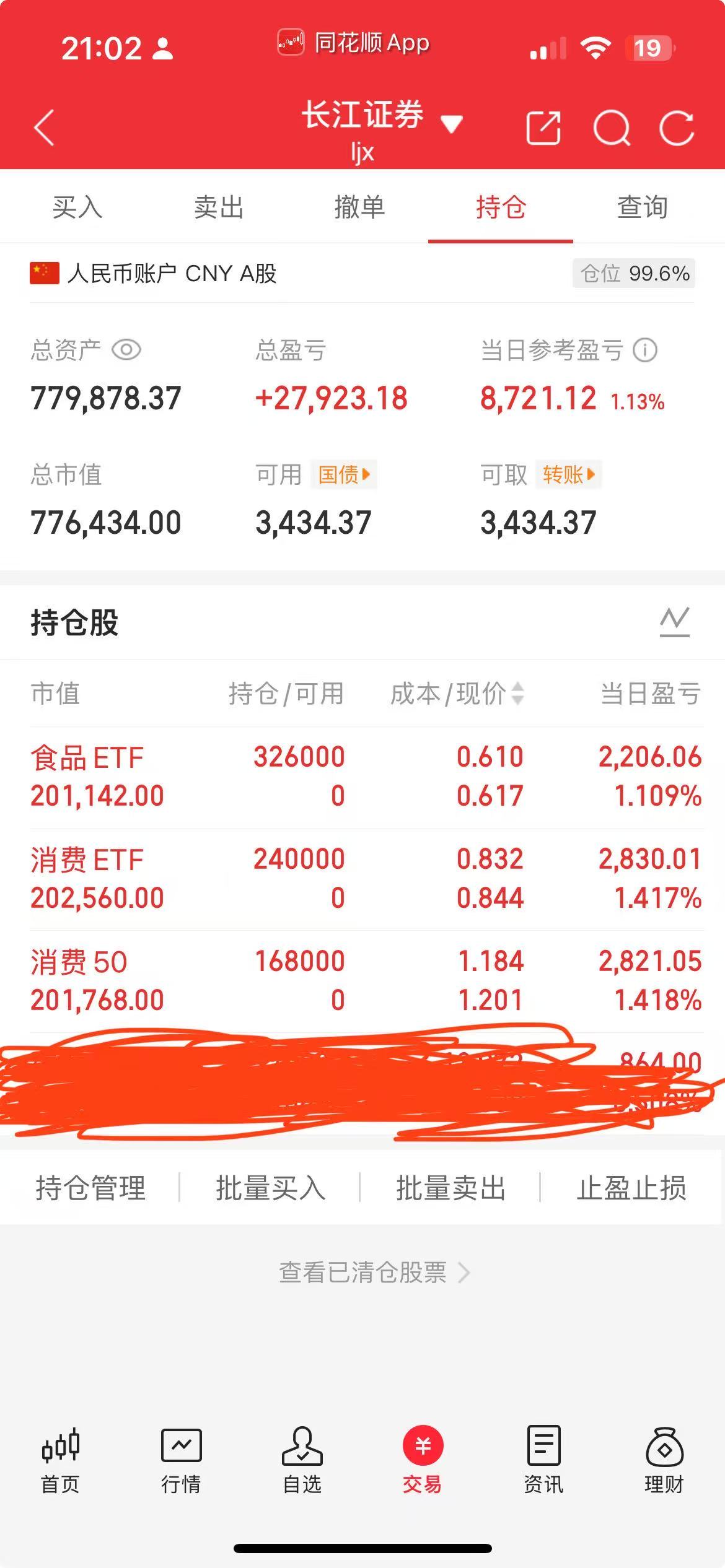Tap the 转账 transfer button
The width and height of the screenshot is (725, 1568).
pos(568,475)
